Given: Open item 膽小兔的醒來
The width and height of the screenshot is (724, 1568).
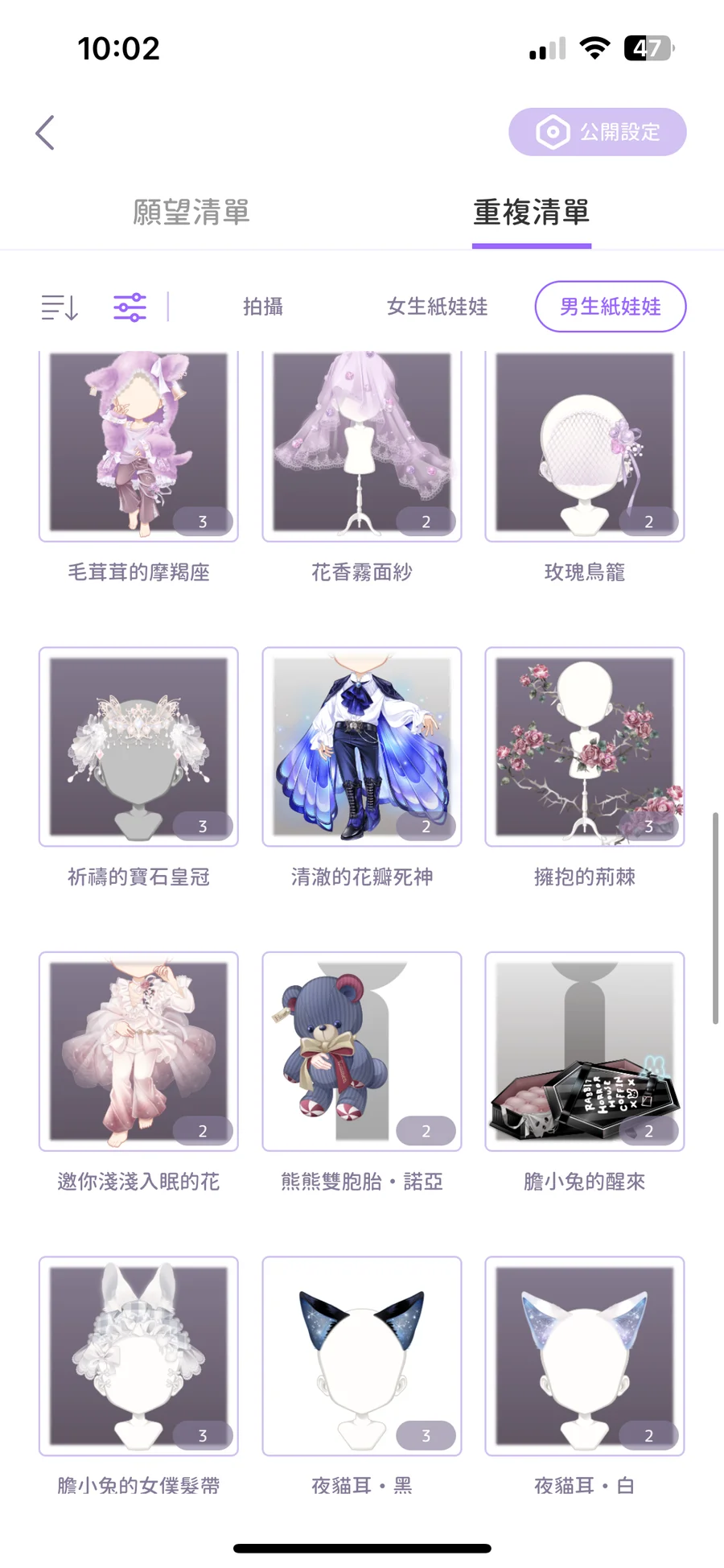Looking at the screenshot, I should tap(585, 1051).
